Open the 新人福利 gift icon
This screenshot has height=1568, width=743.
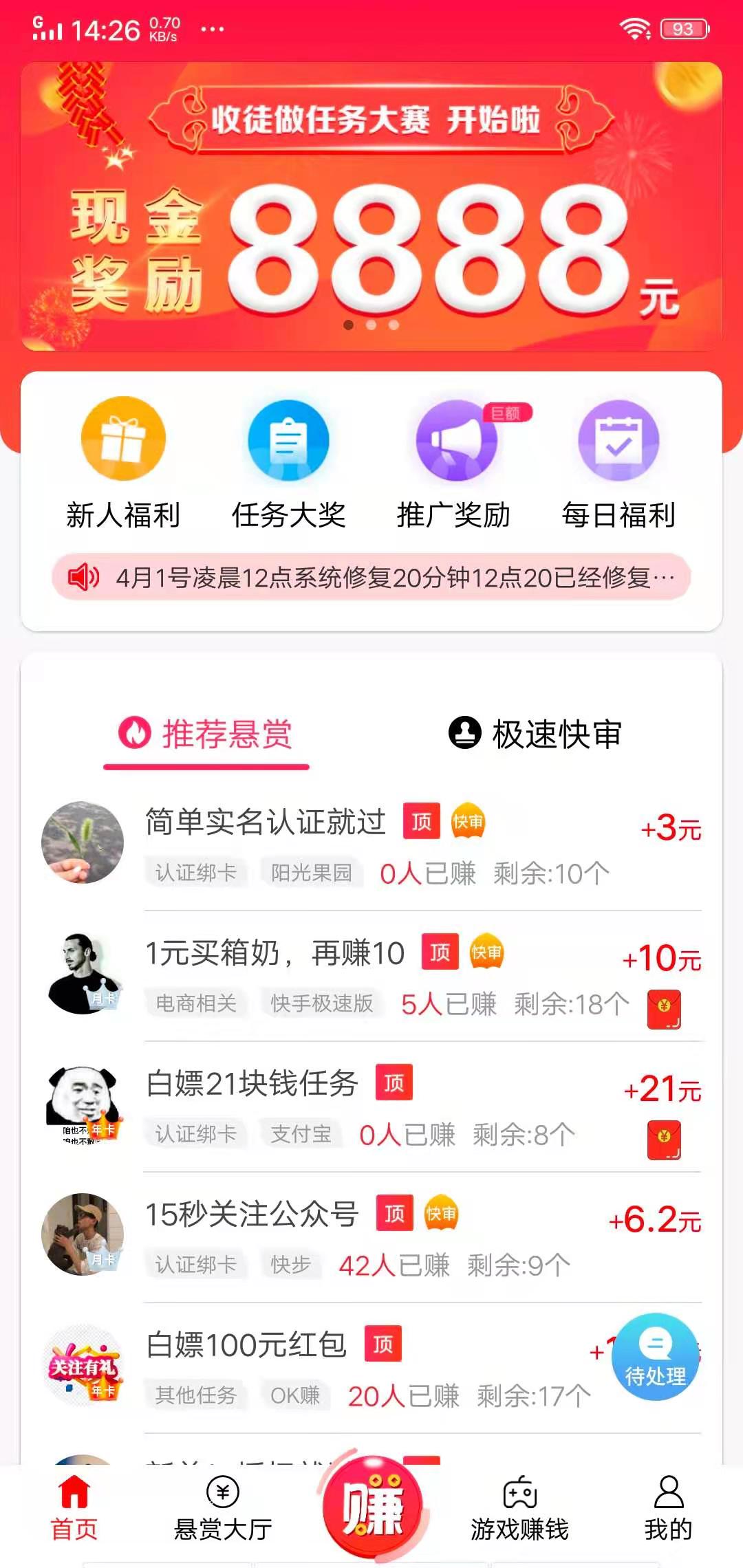122,440
